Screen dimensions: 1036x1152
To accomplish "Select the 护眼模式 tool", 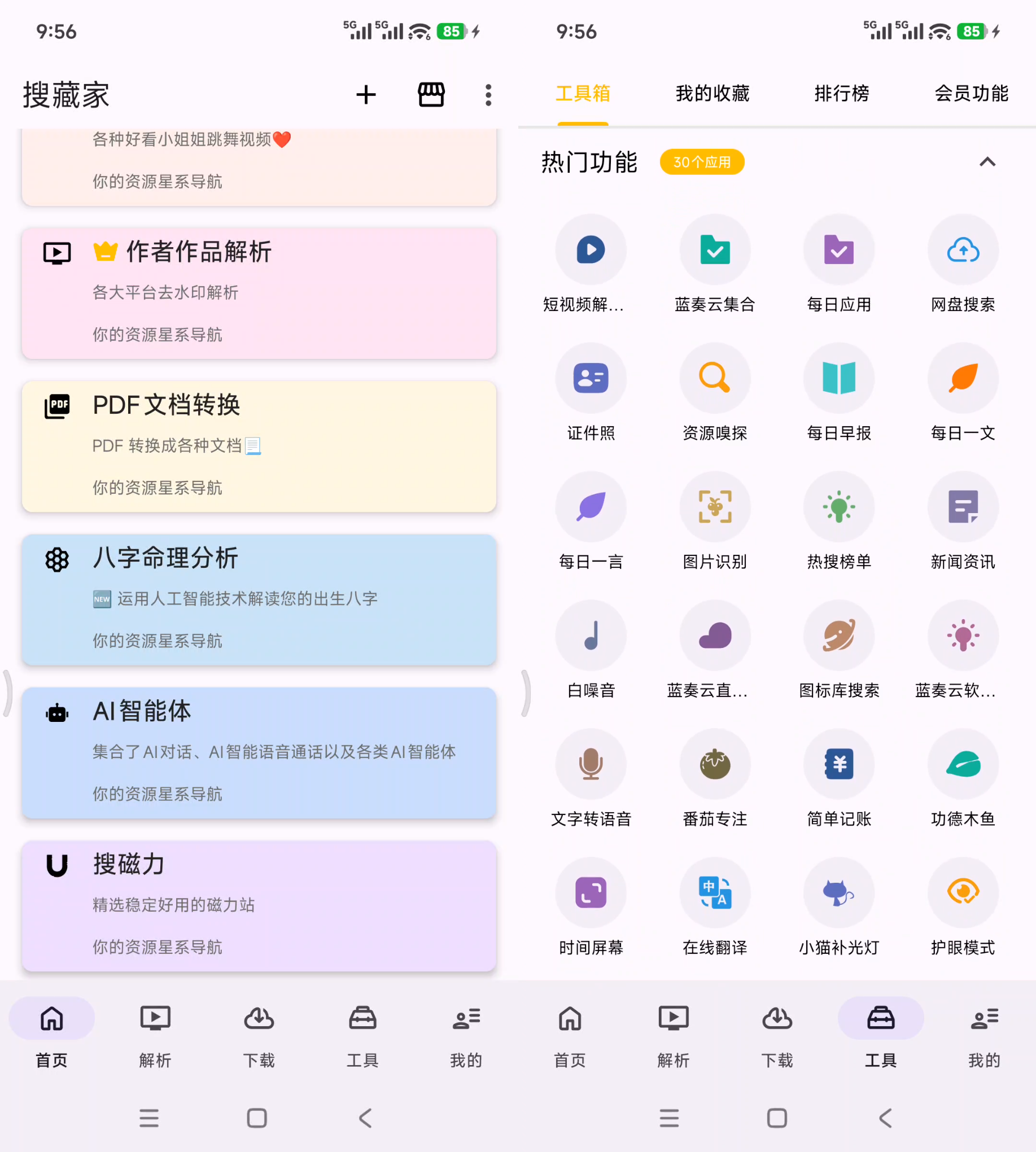I will [x=963, y=907].
